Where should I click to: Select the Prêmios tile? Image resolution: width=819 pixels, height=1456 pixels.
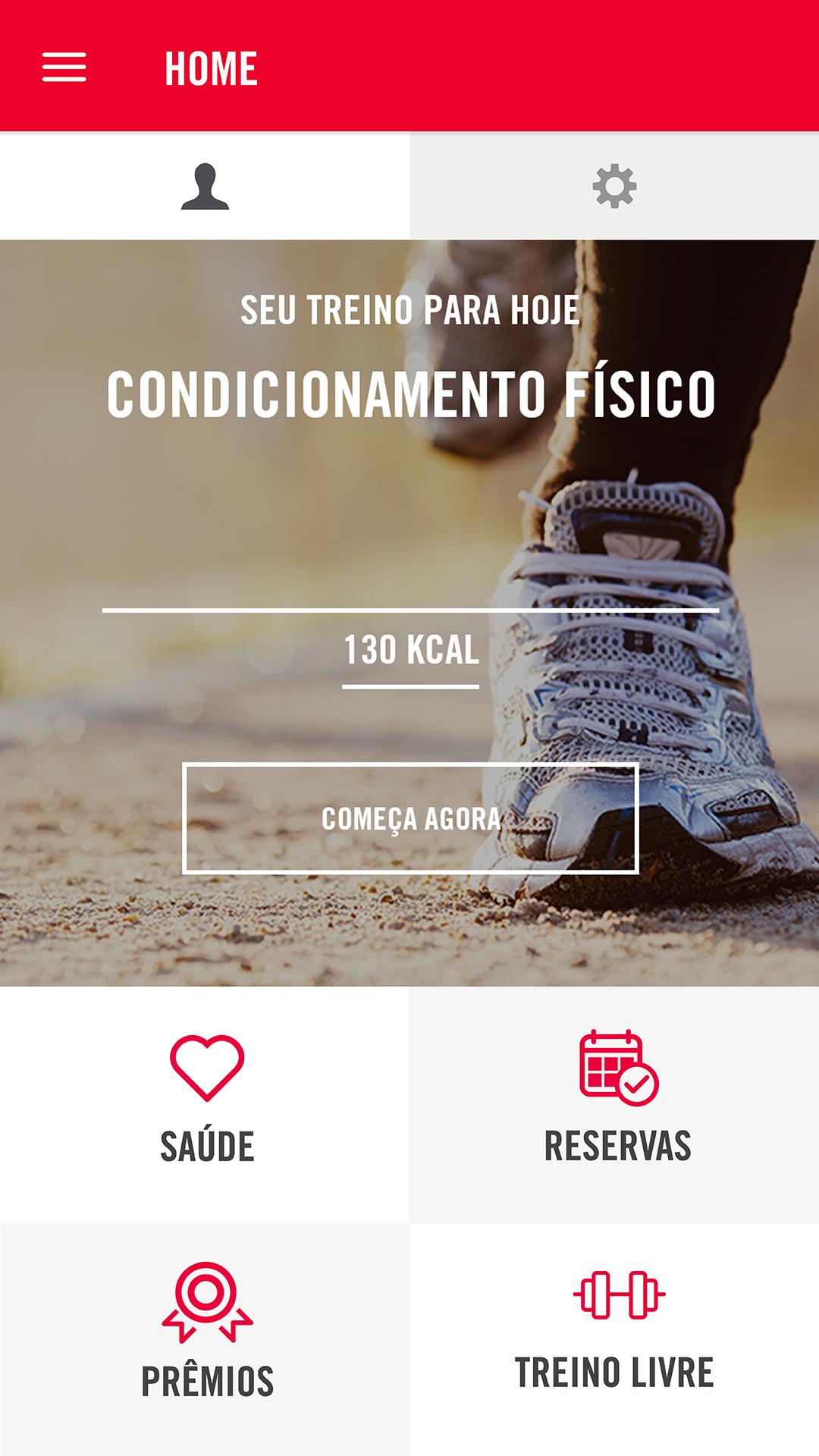[x=206, y=1339]
